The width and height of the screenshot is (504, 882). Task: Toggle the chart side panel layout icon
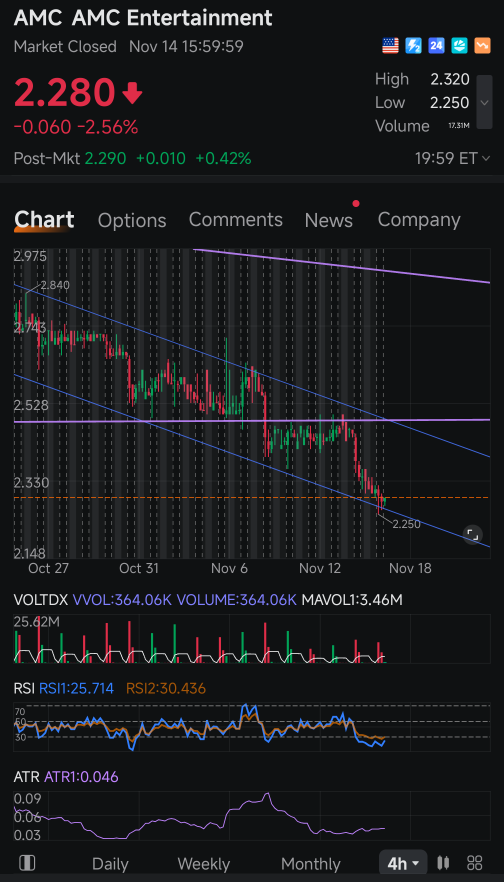[x=27, y=863]
